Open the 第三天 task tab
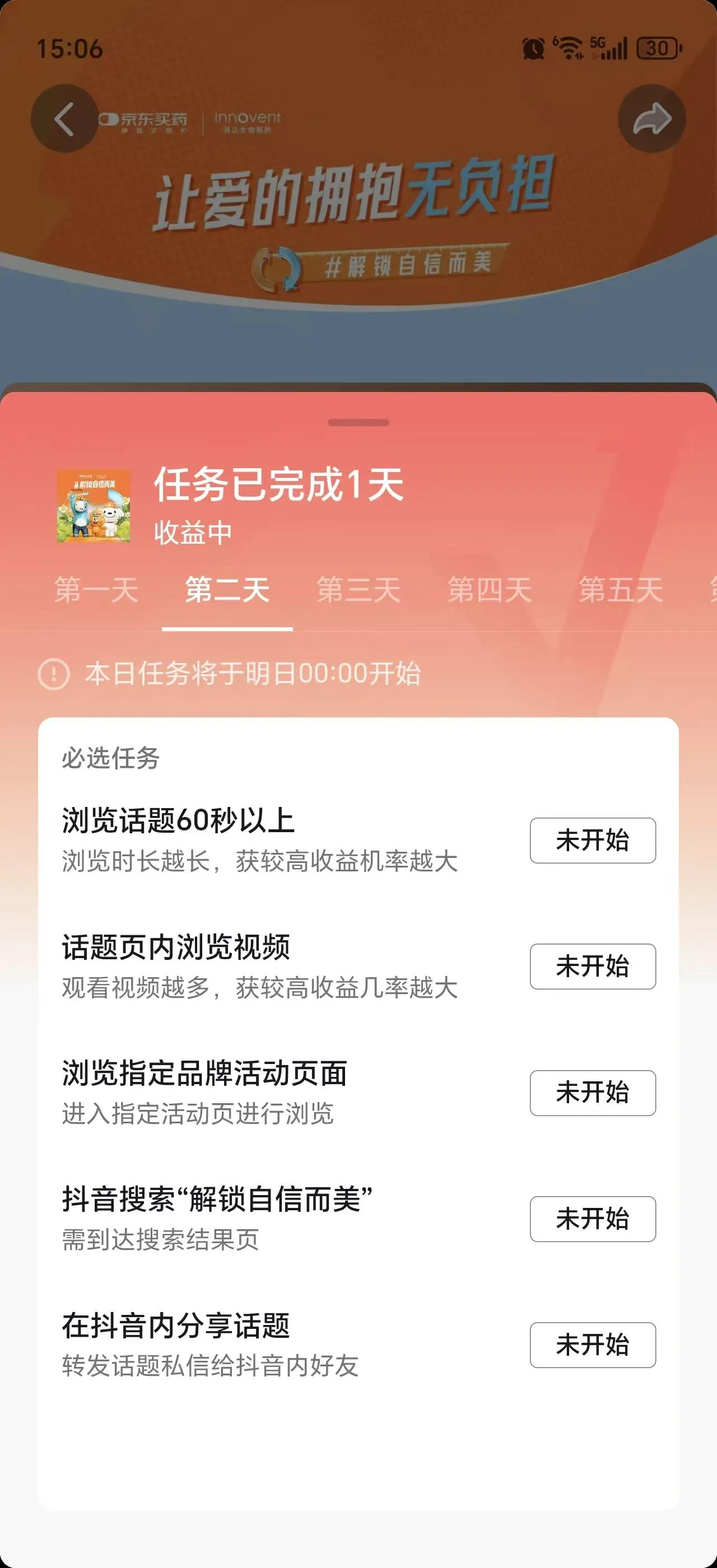This screenshot has width=717, height=1568. point(359,590)
